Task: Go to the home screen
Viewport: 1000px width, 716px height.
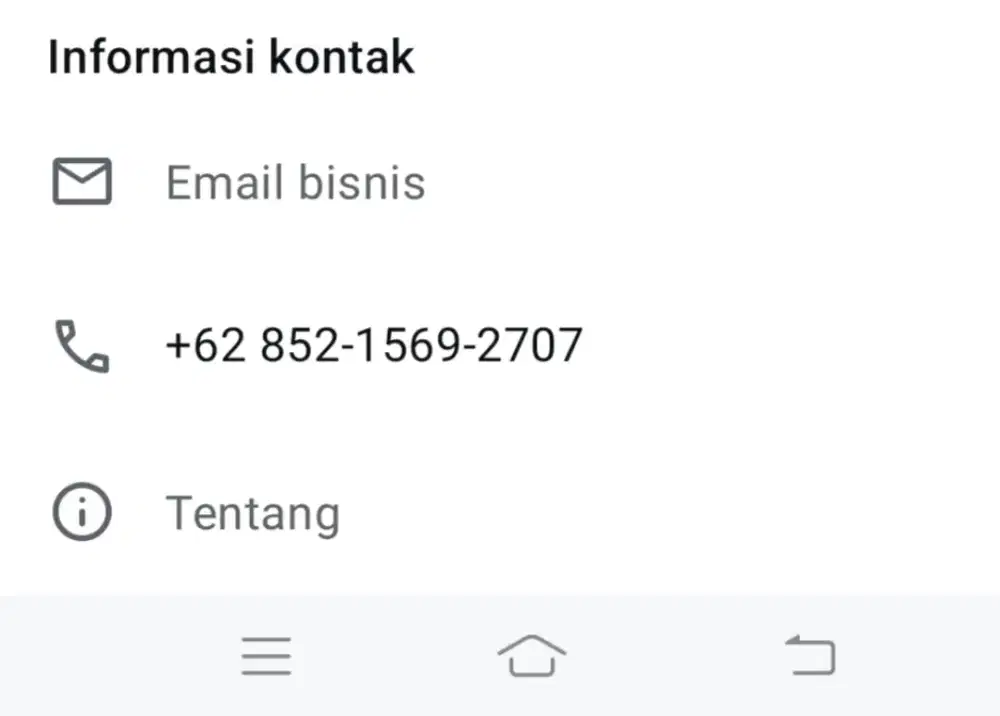Action: click(531, 657)
